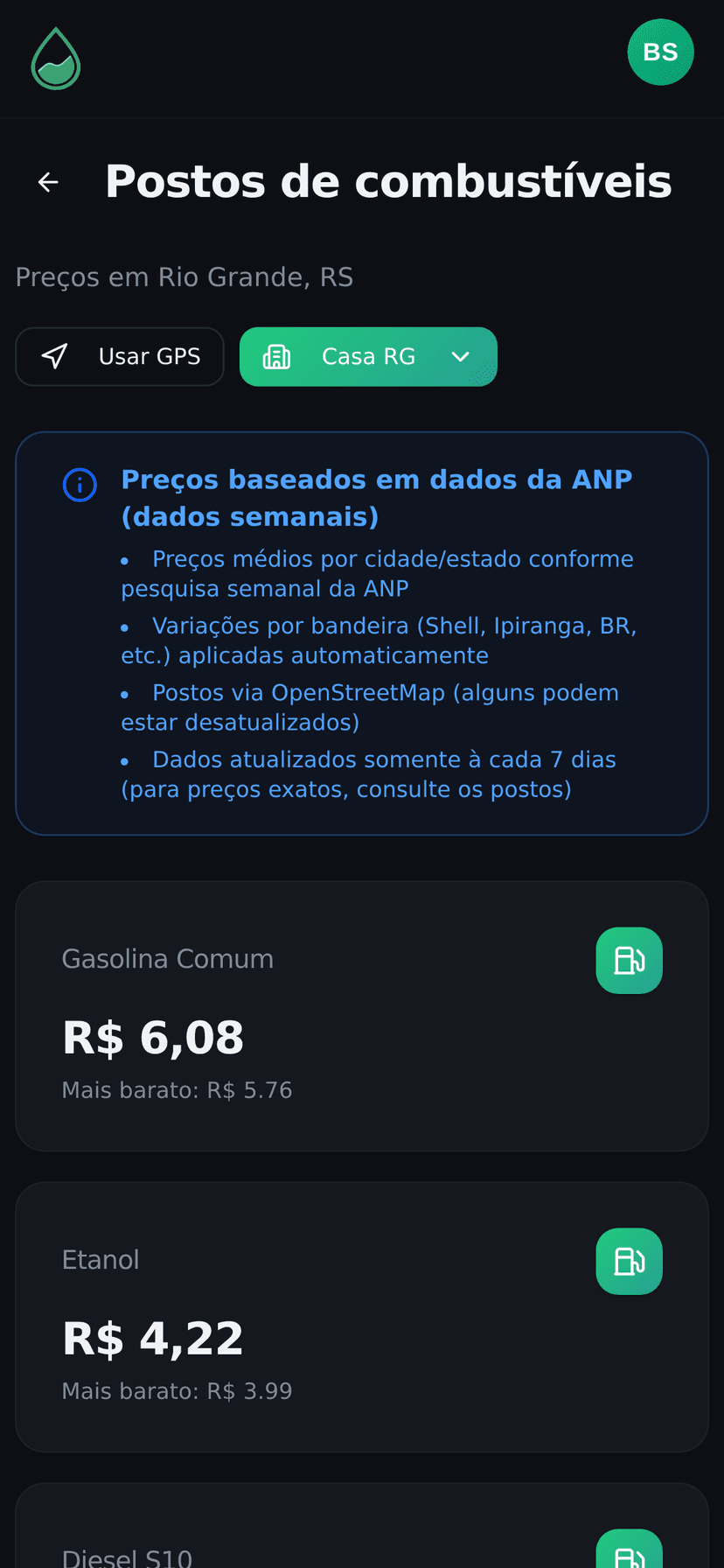
Task: Open the Etanol price card
Action: point(362,1316)
